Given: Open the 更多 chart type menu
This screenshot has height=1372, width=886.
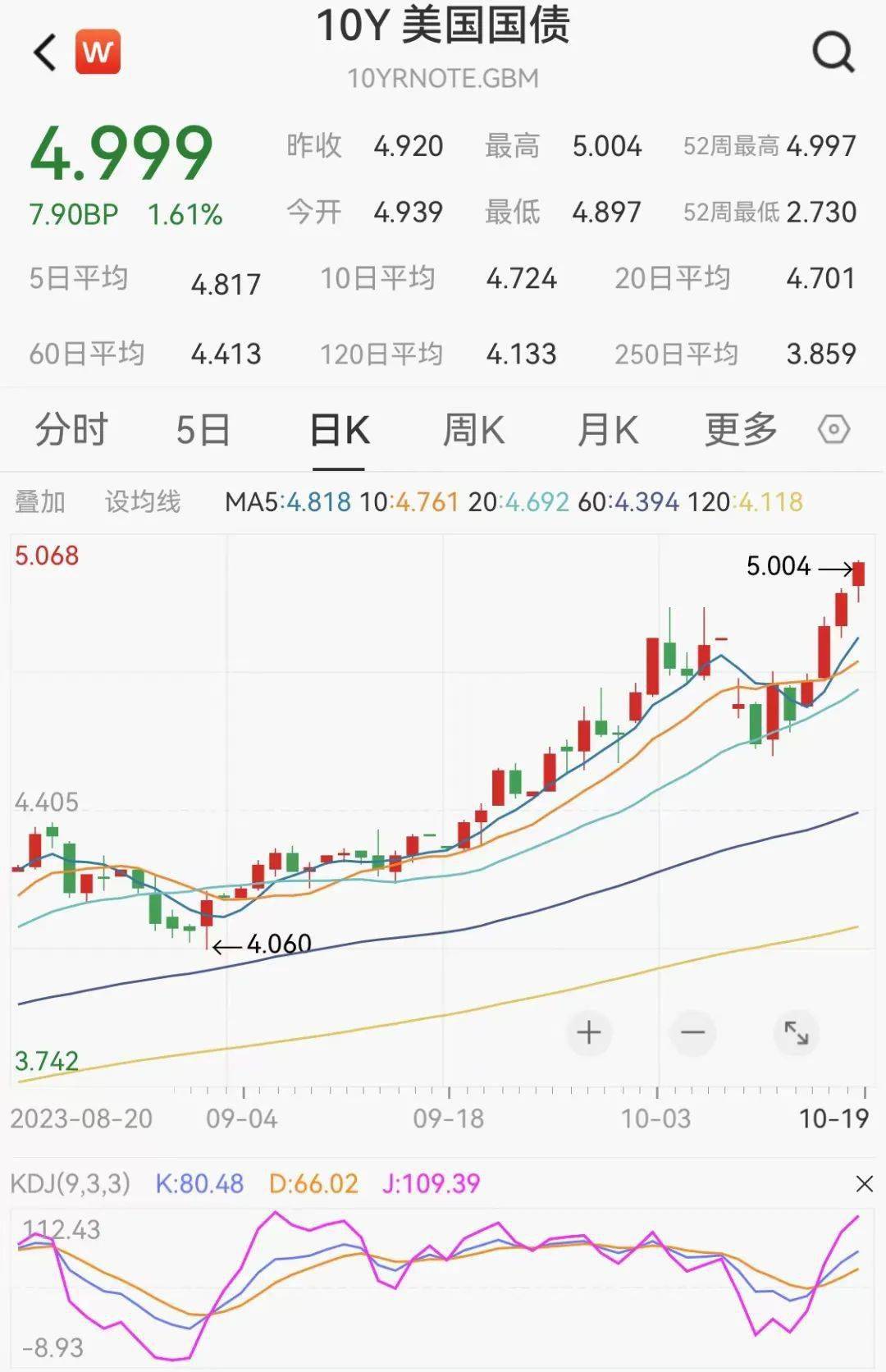Looking at the screenshot, I should tap(739, 429).
